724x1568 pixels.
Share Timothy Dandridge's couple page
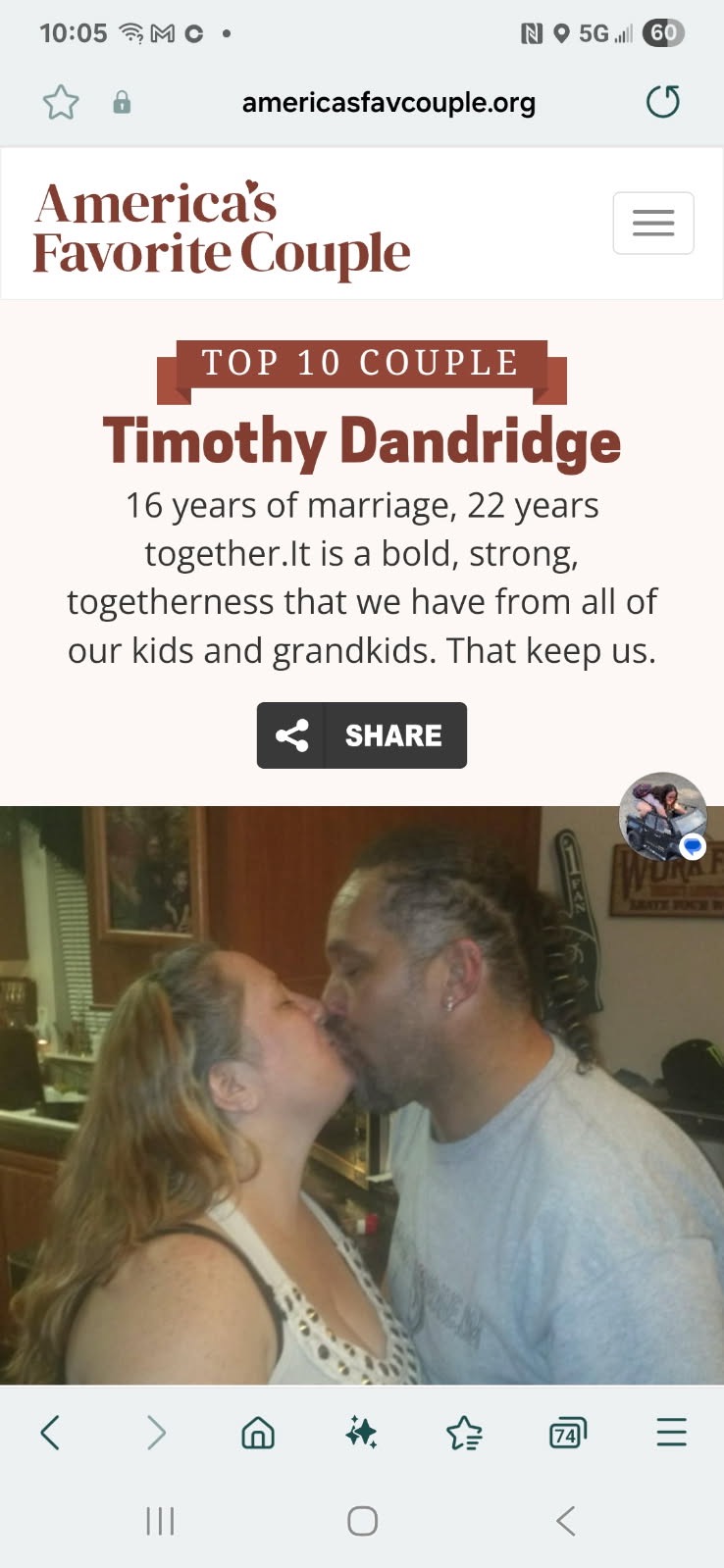pos(362,735)
